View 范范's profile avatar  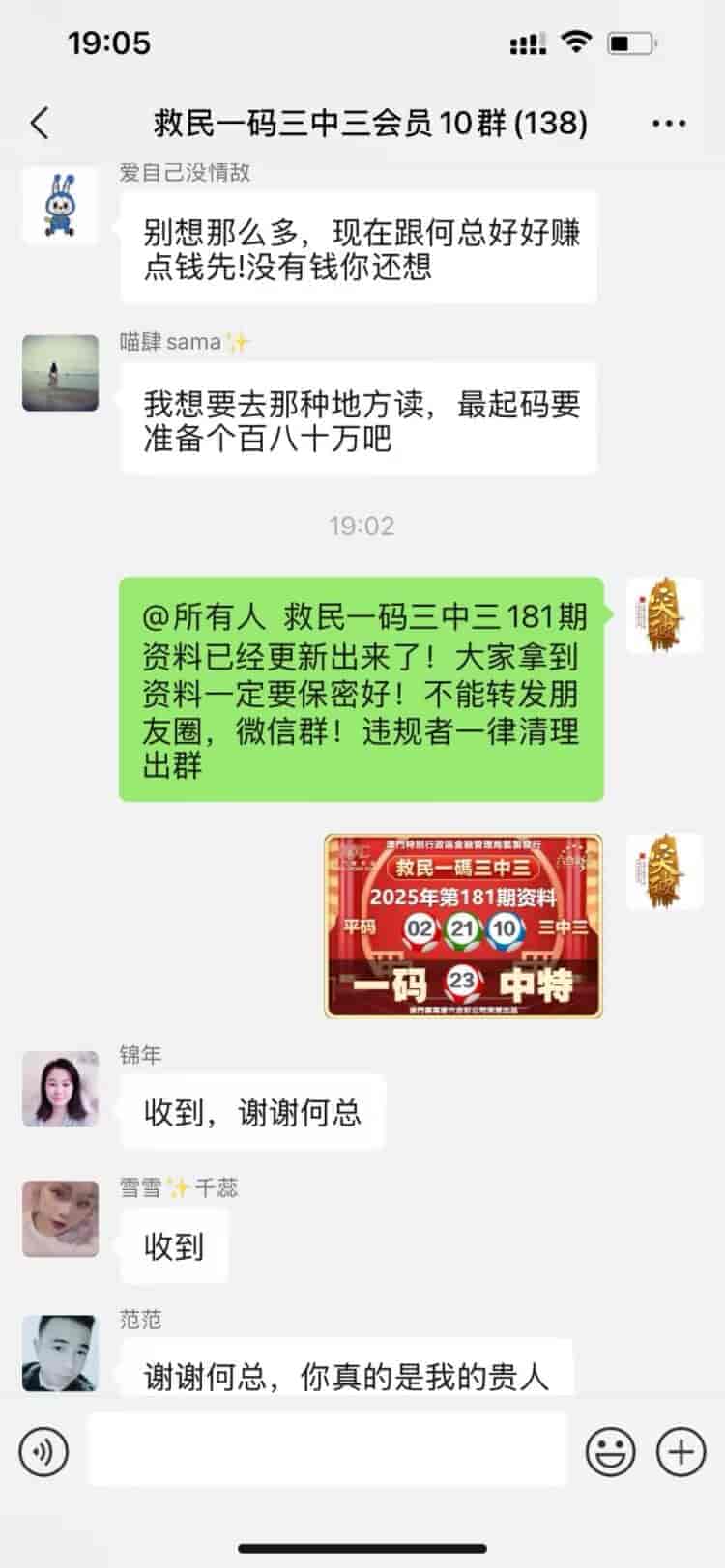click(60, 1353)
